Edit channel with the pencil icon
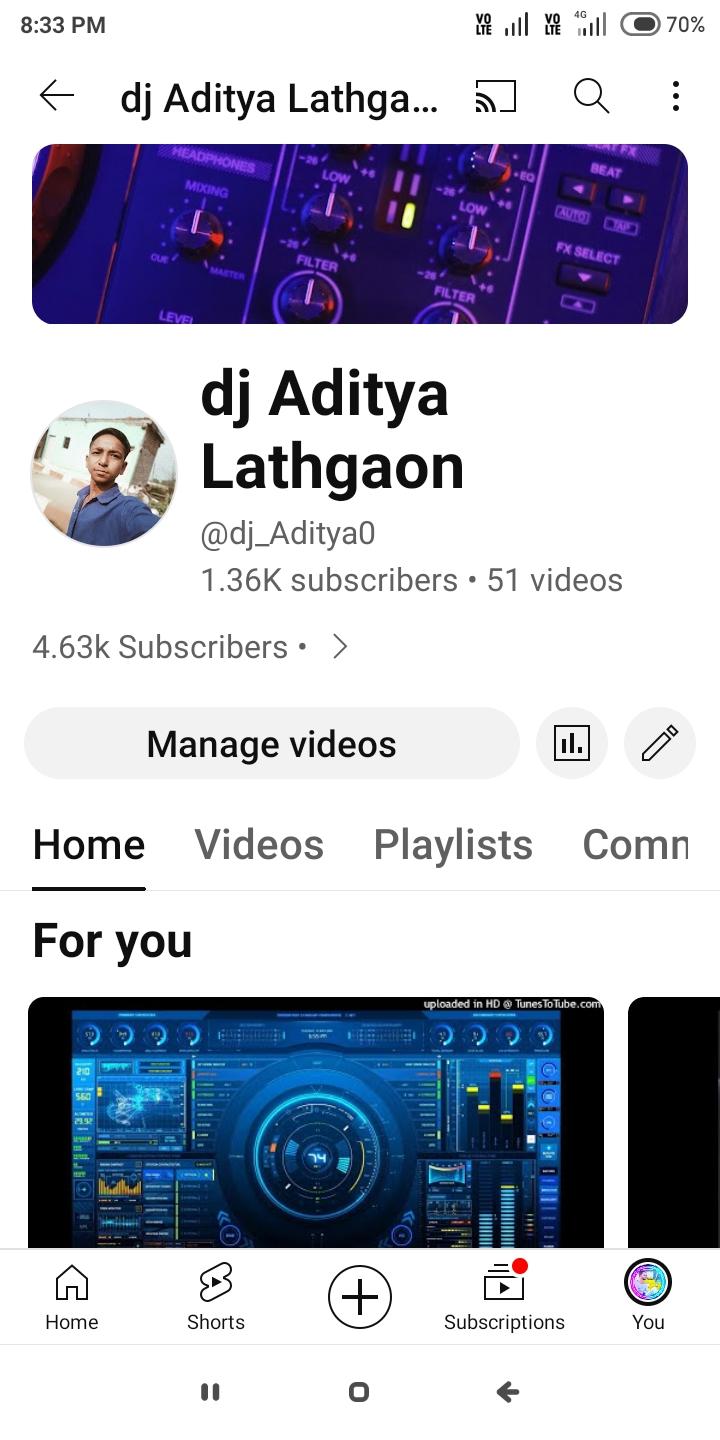The width and height of the screenshot is (720, 1440). [660, 743]
